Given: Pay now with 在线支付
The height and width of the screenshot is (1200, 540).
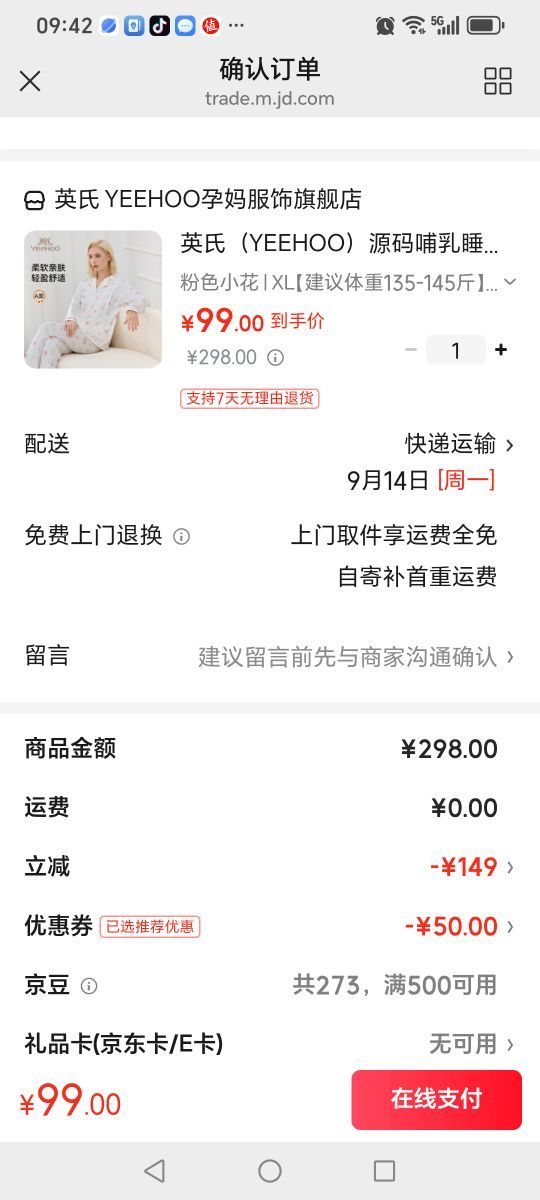Looking at the screenshot, I should [x=437, y=1100].
